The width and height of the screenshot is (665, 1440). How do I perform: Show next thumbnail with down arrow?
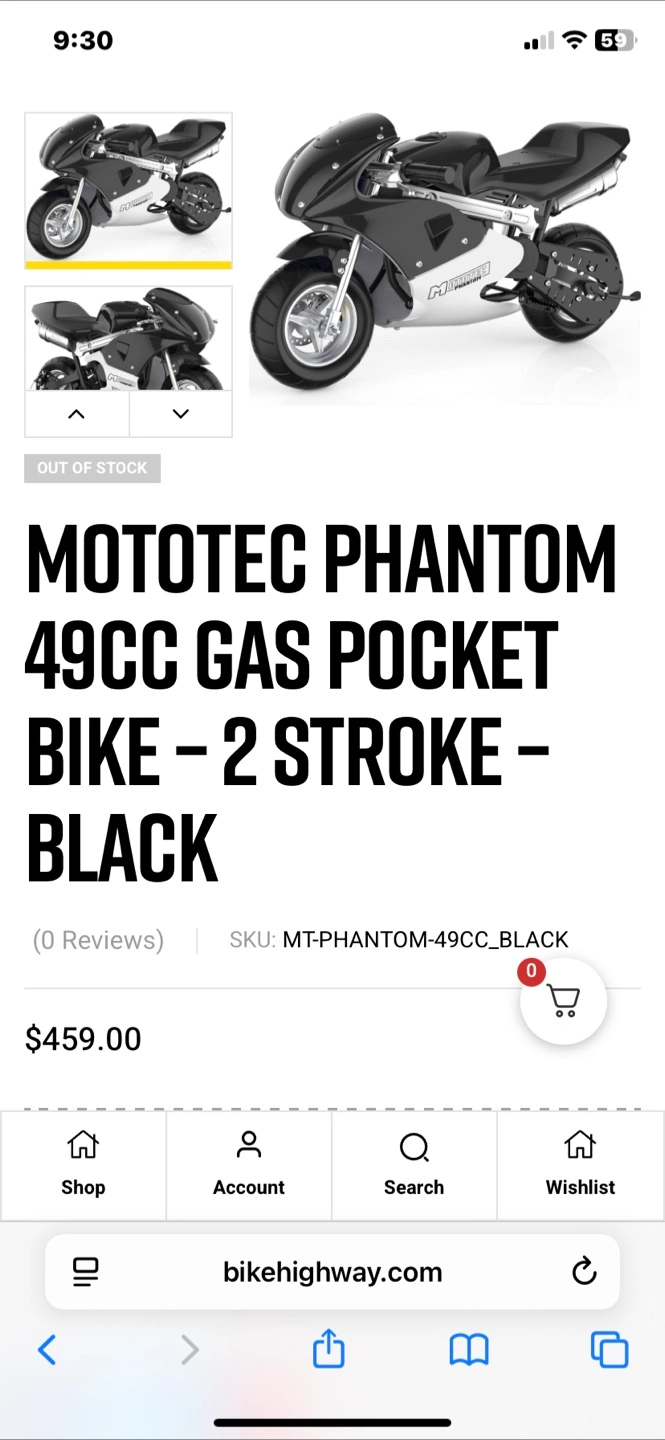(x=180, y=414)
